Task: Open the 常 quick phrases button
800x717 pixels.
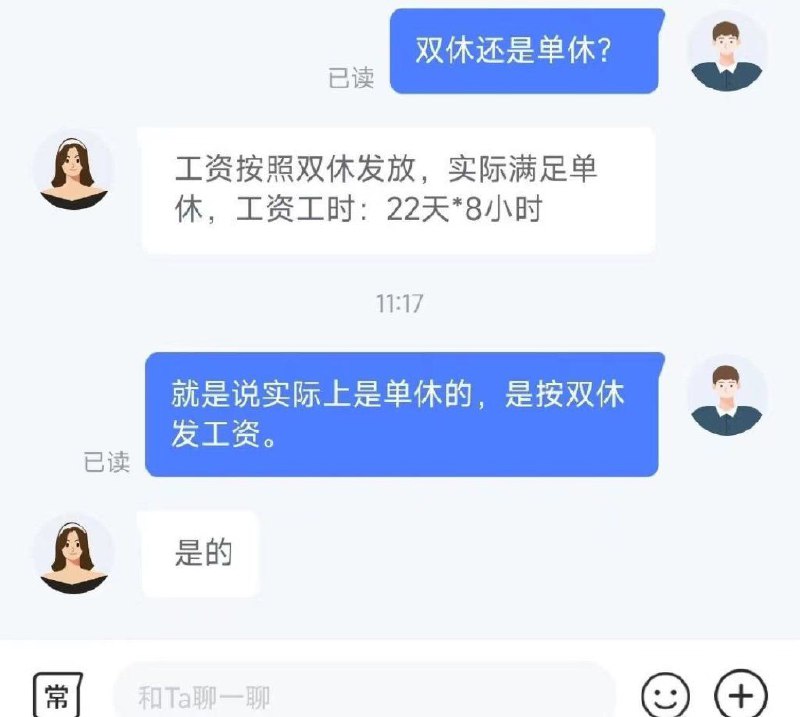Action: click(57, 695)
